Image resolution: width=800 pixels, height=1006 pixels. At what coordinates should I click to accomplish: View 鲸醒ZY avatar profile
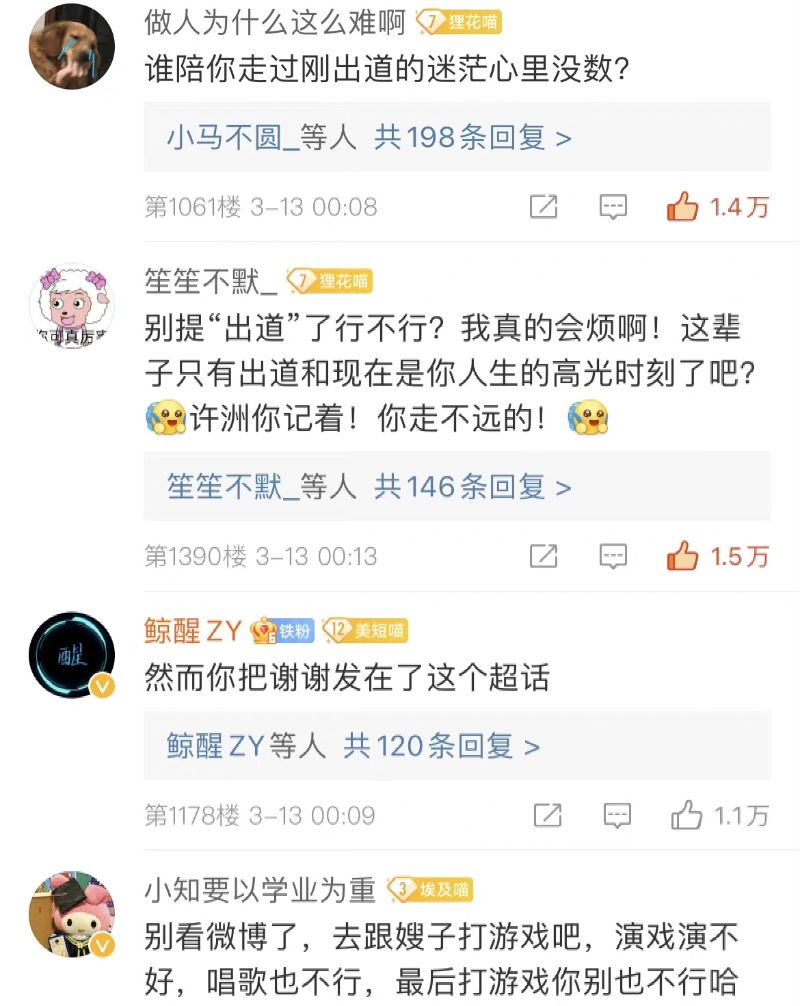71,655
